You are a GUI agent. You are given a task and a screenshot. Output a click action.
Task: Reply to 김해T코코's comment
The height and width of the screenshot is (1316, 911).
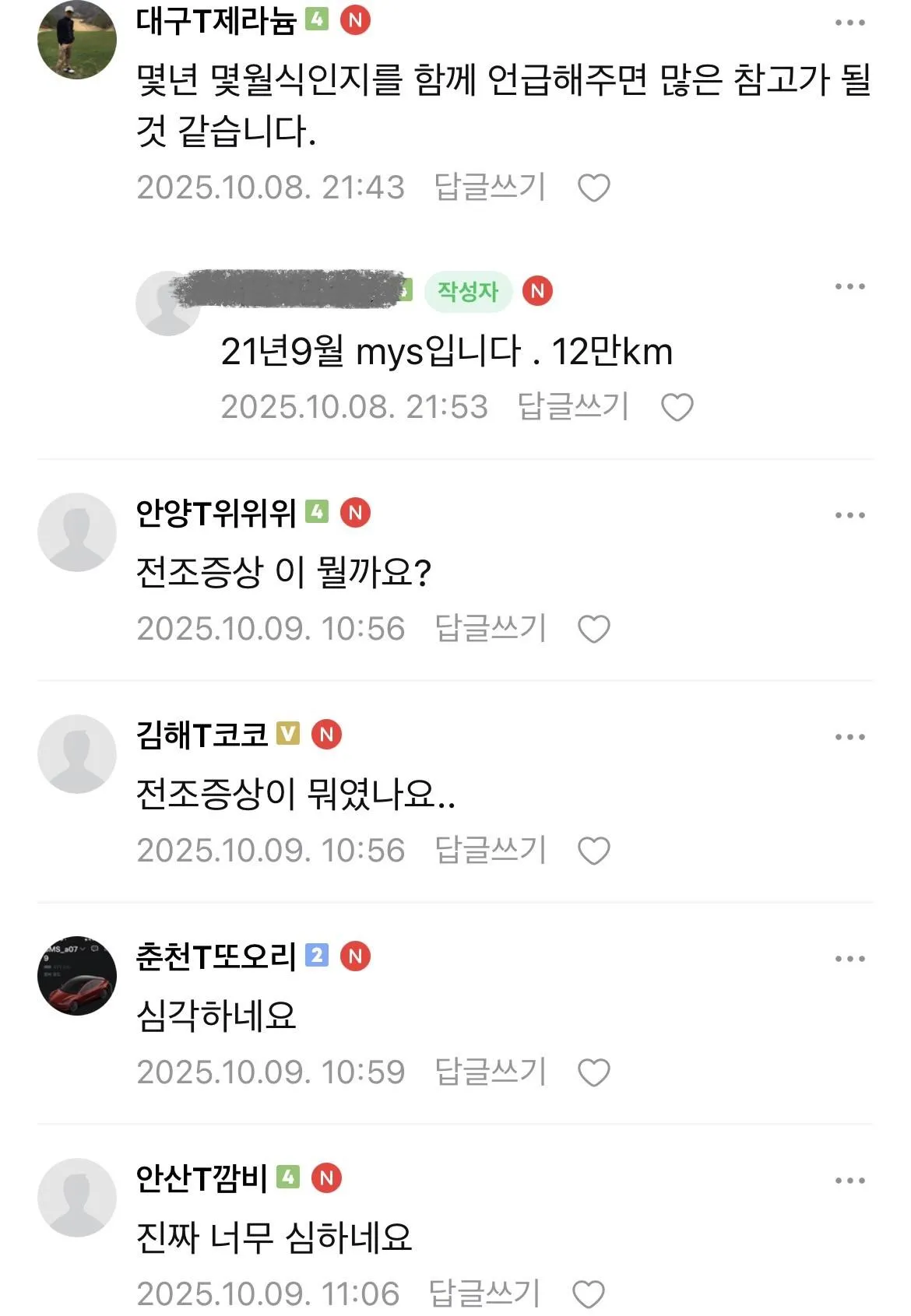(x=490, y=850)
